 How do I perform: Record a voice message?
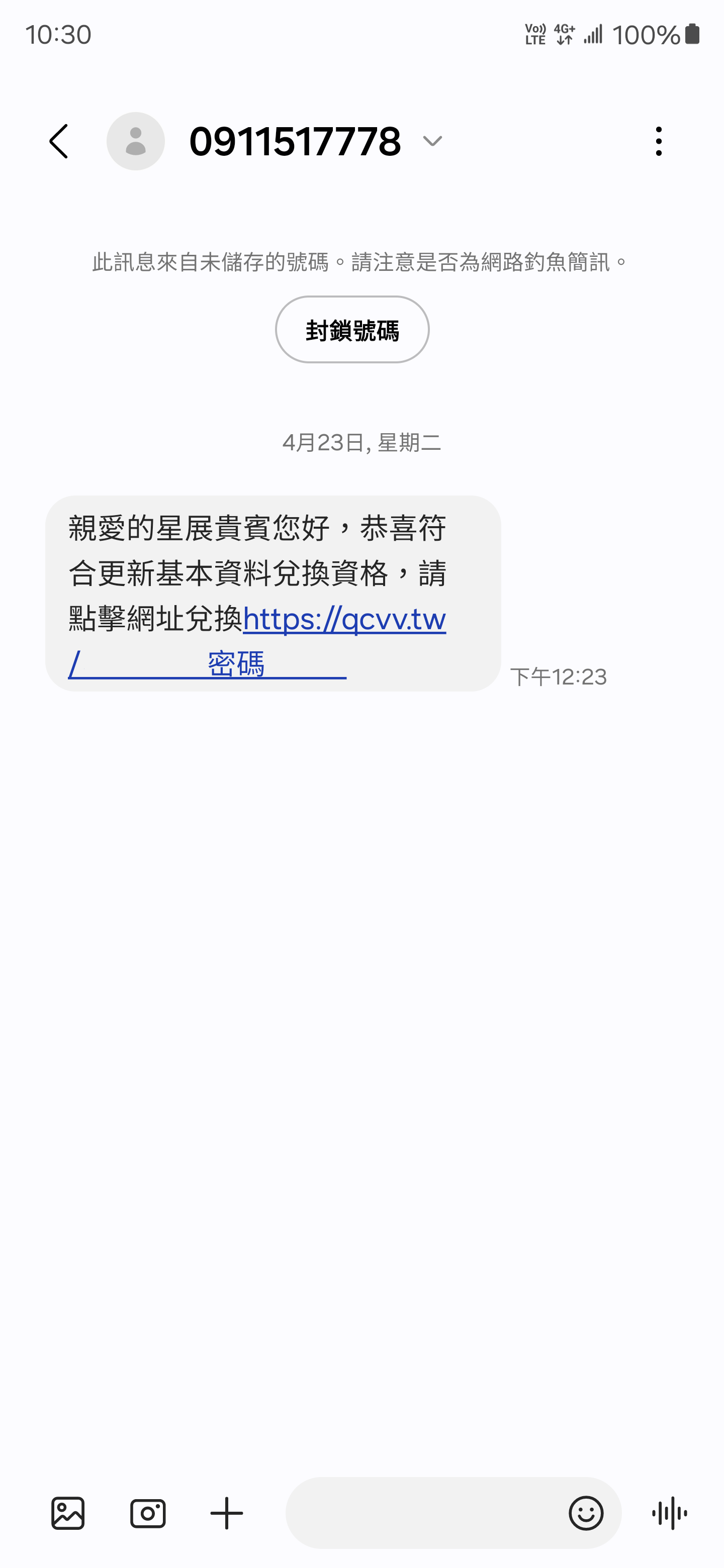[x=669, y=1513]
